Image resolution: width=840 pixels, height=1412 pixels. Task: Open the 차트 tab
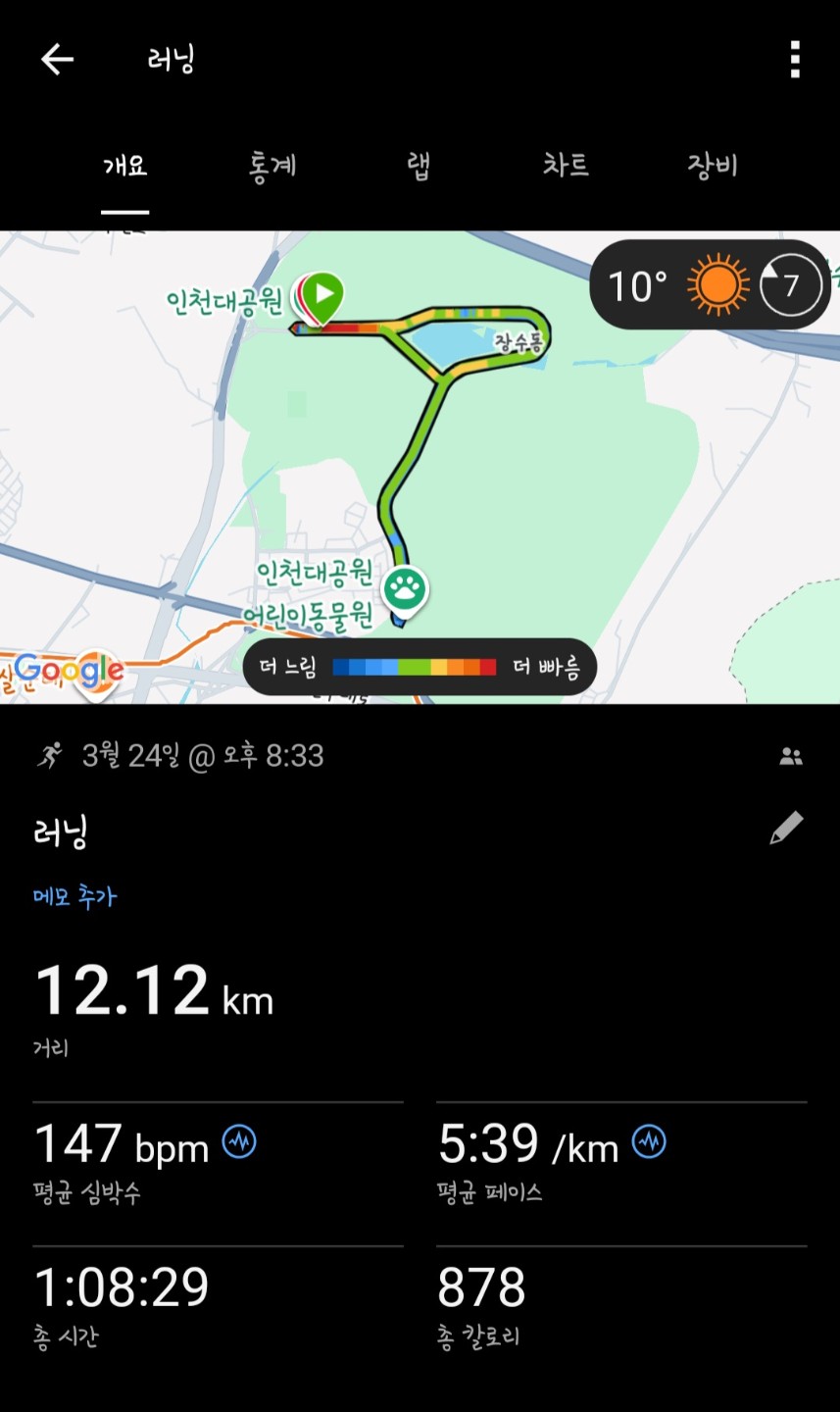tap(566, 165)
